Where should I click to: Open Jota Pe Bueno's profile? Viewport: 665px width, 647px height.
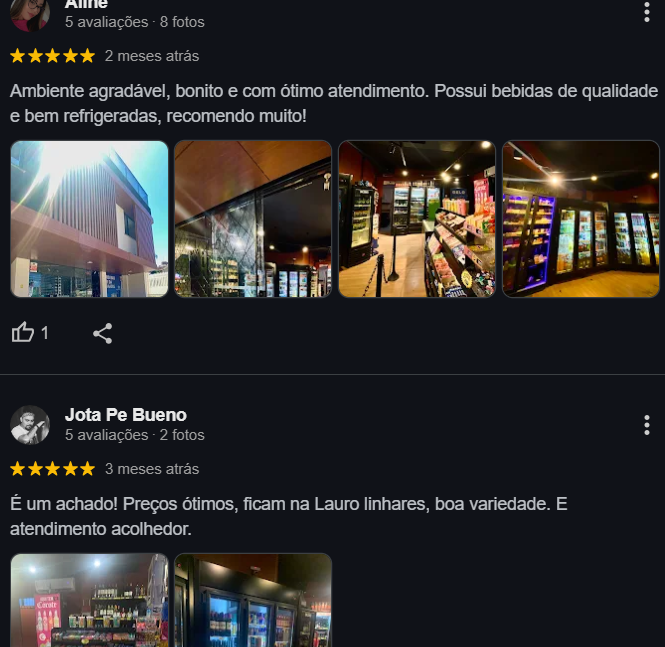pyautogui.click(x=125, y=415)
